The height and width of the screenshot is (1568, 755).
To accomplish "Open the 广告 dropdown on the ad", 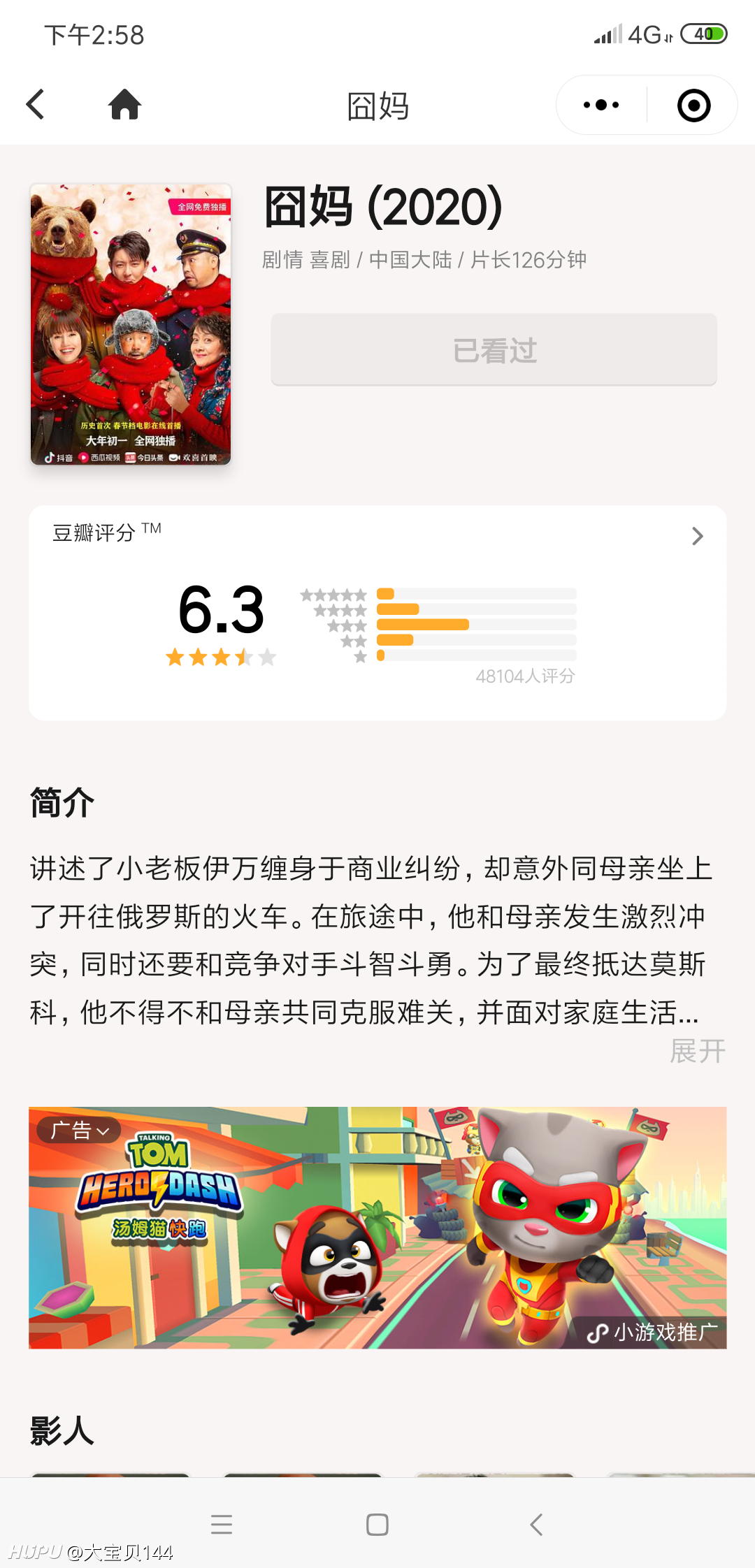I will coord(80,1131).
